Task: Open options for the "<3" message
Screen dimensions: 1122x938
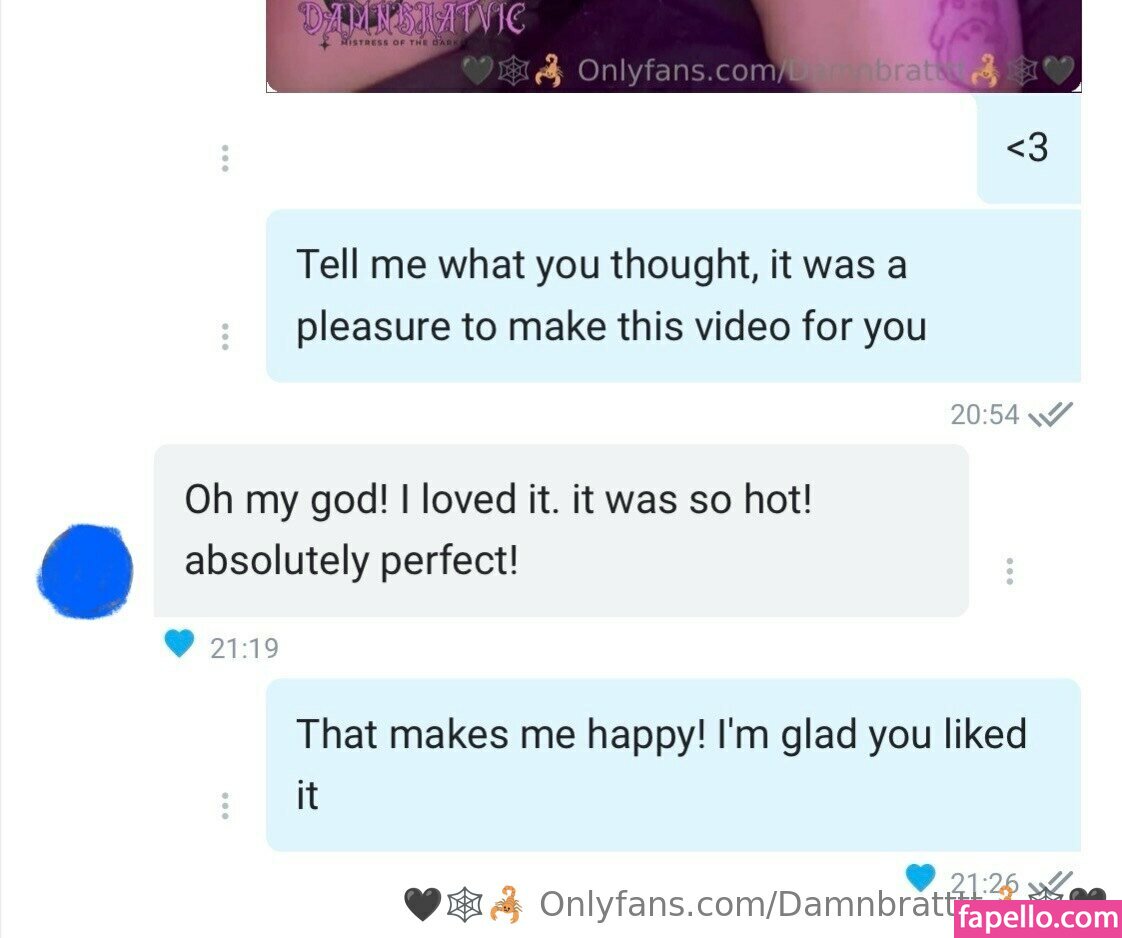Action: pyautogui.click(x=225, y=158)
